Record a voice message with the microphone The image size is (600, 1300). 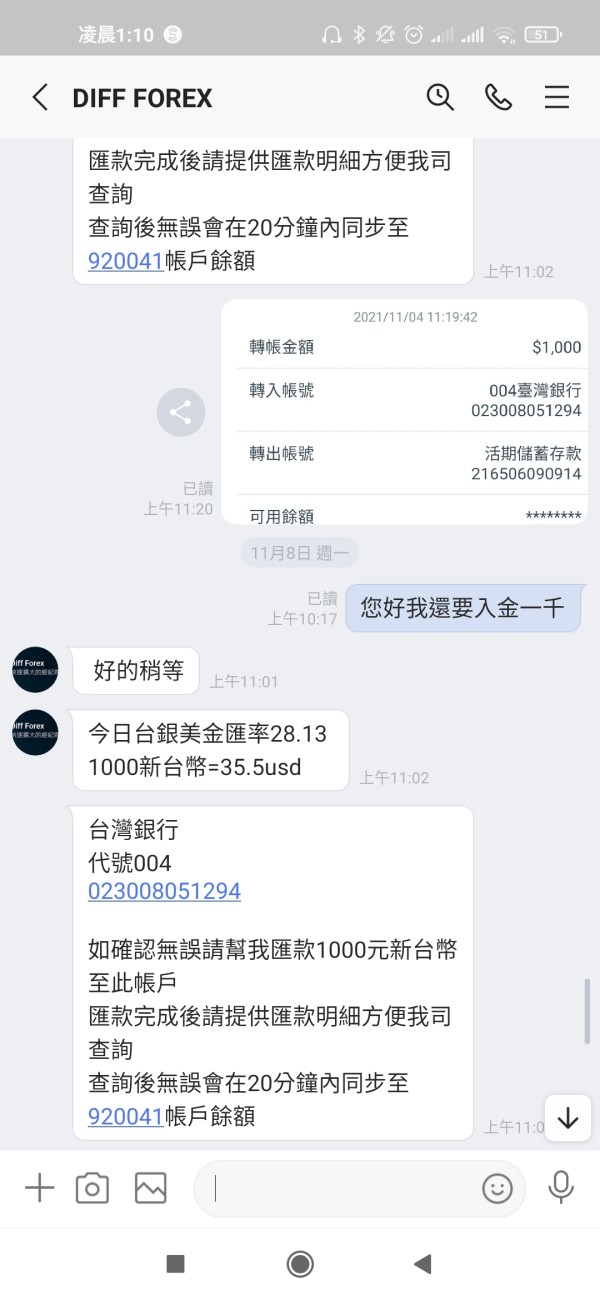point(561,1188)
